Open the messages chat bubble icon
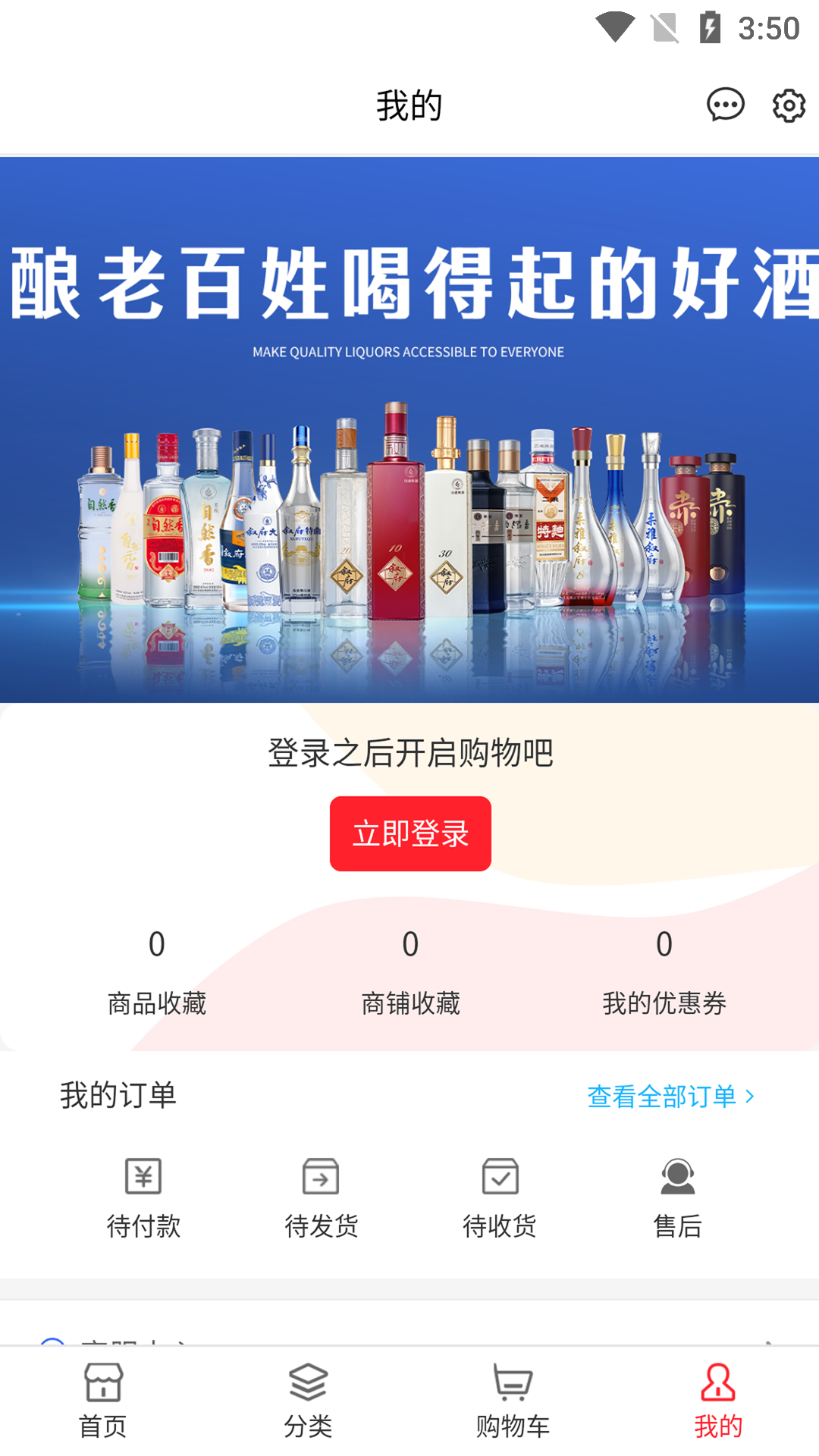819x1456 pixels. 725,105
